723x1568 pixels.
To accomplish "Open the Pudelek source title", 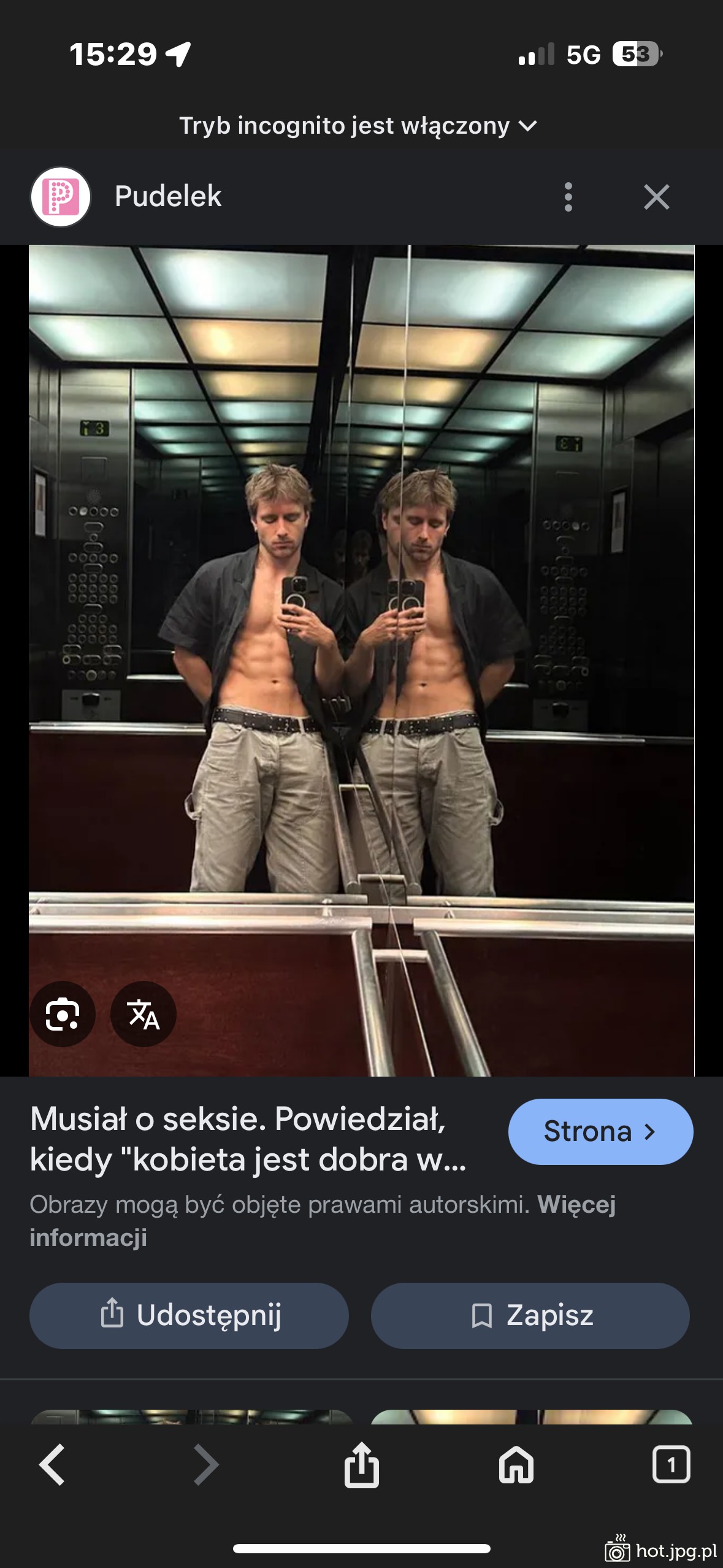I will 168,197.
